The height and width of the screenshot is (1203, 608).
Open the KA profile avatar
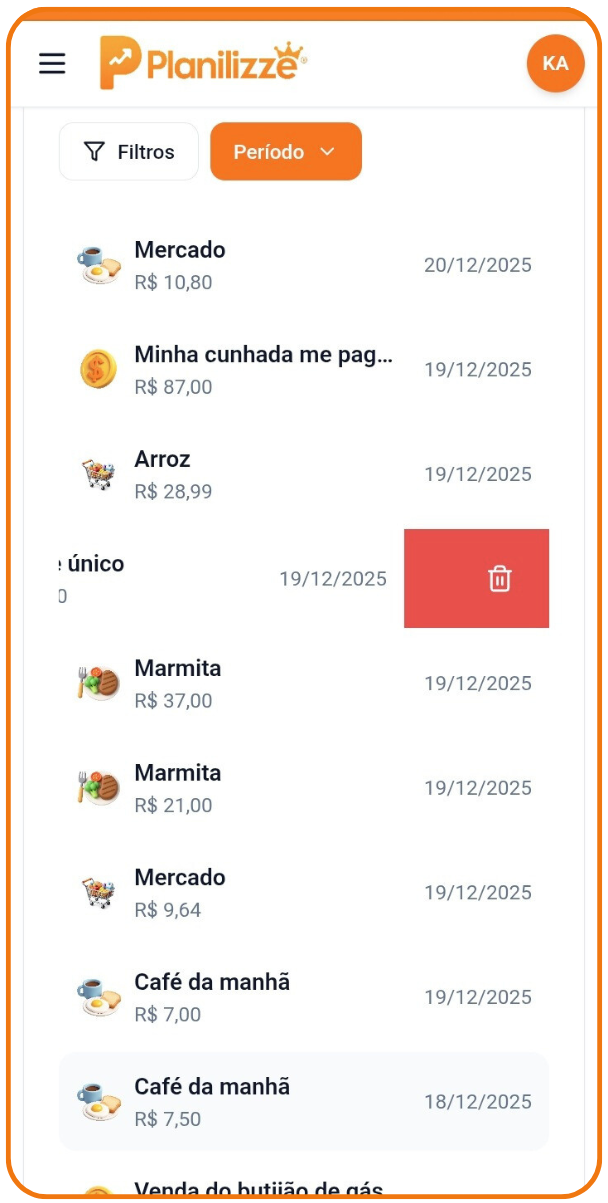(x=555, y=63)
